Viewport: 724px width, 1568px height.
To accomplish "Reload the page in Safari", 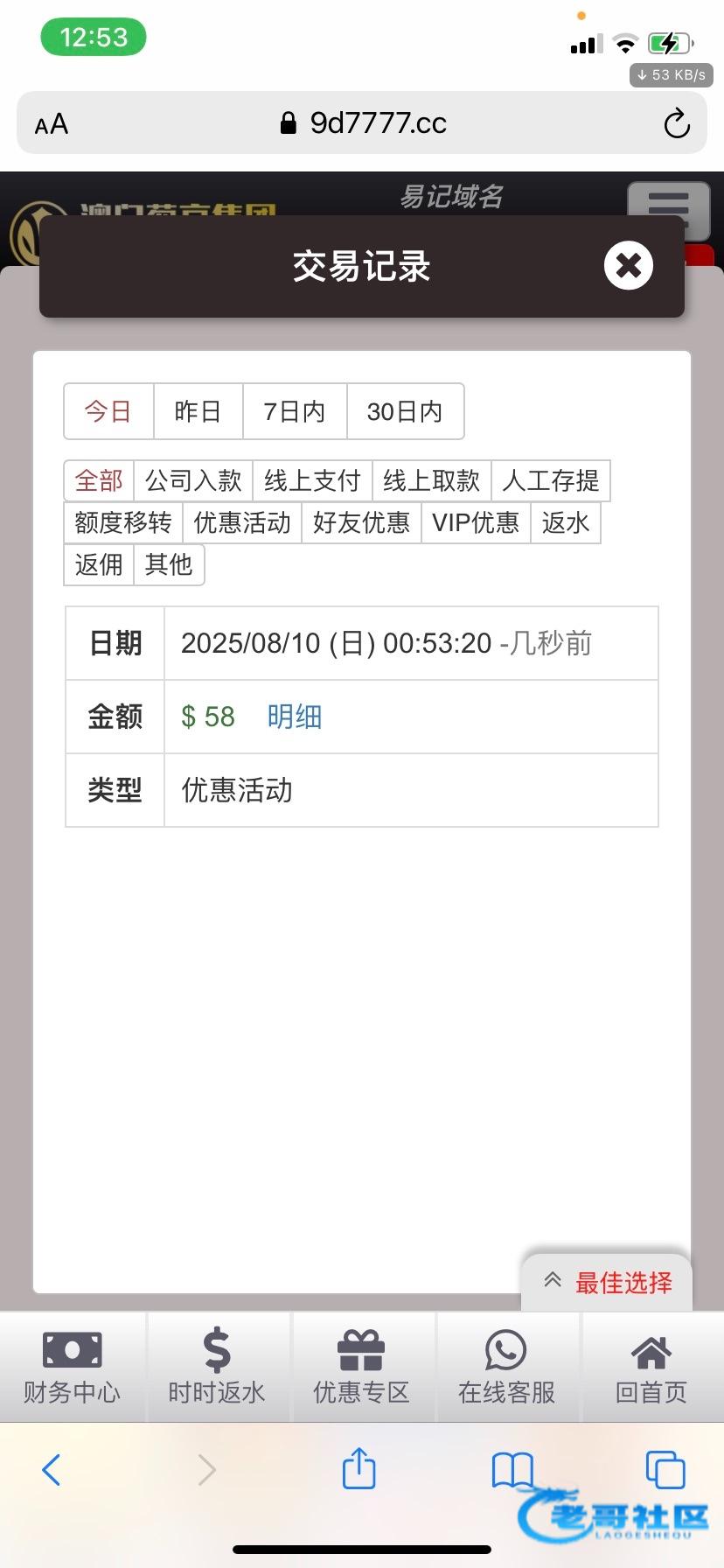I will [x=676, y=123].
